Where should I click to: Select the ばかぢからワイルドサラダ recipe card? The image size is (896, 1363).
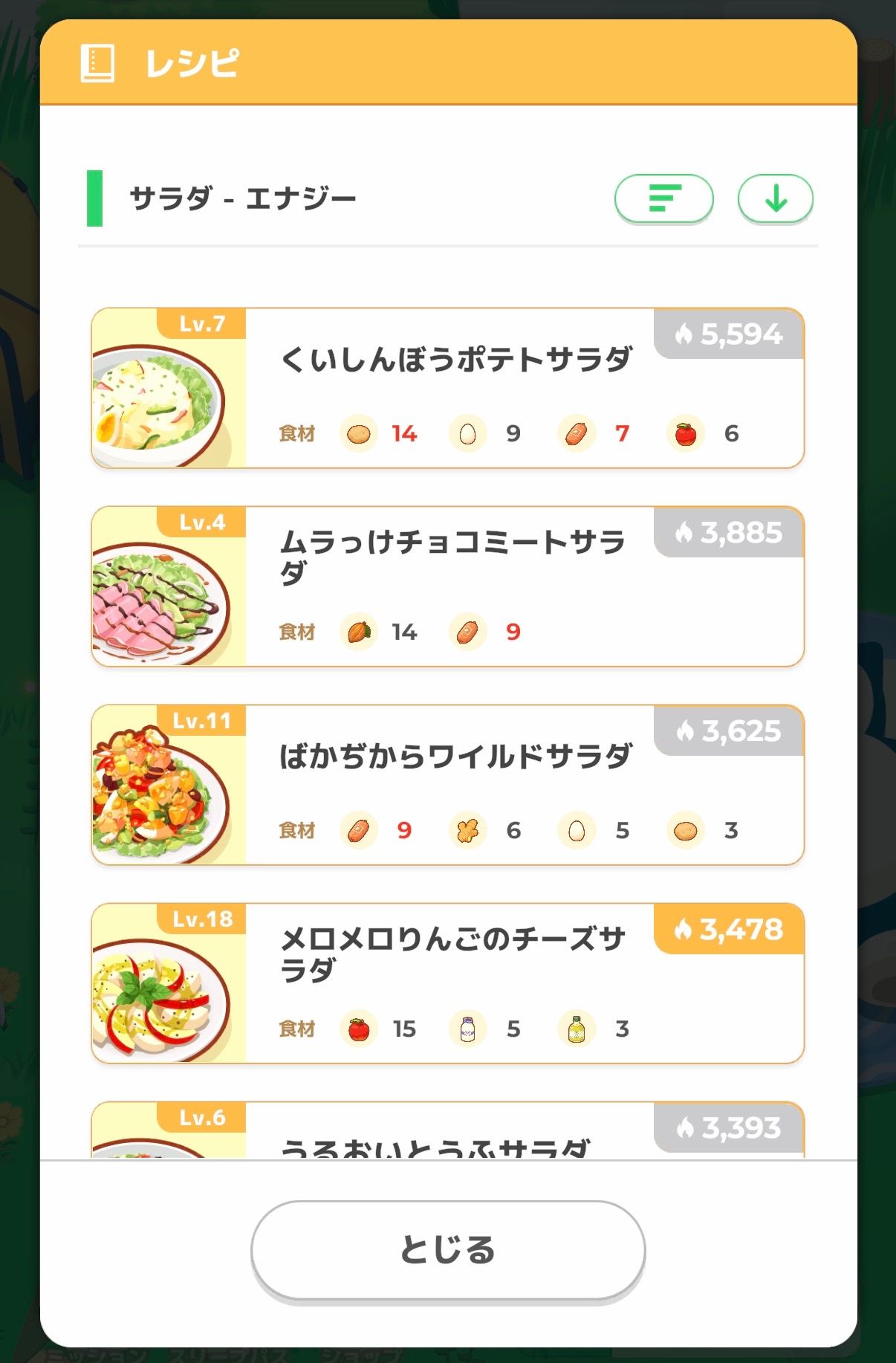(447, 785)
